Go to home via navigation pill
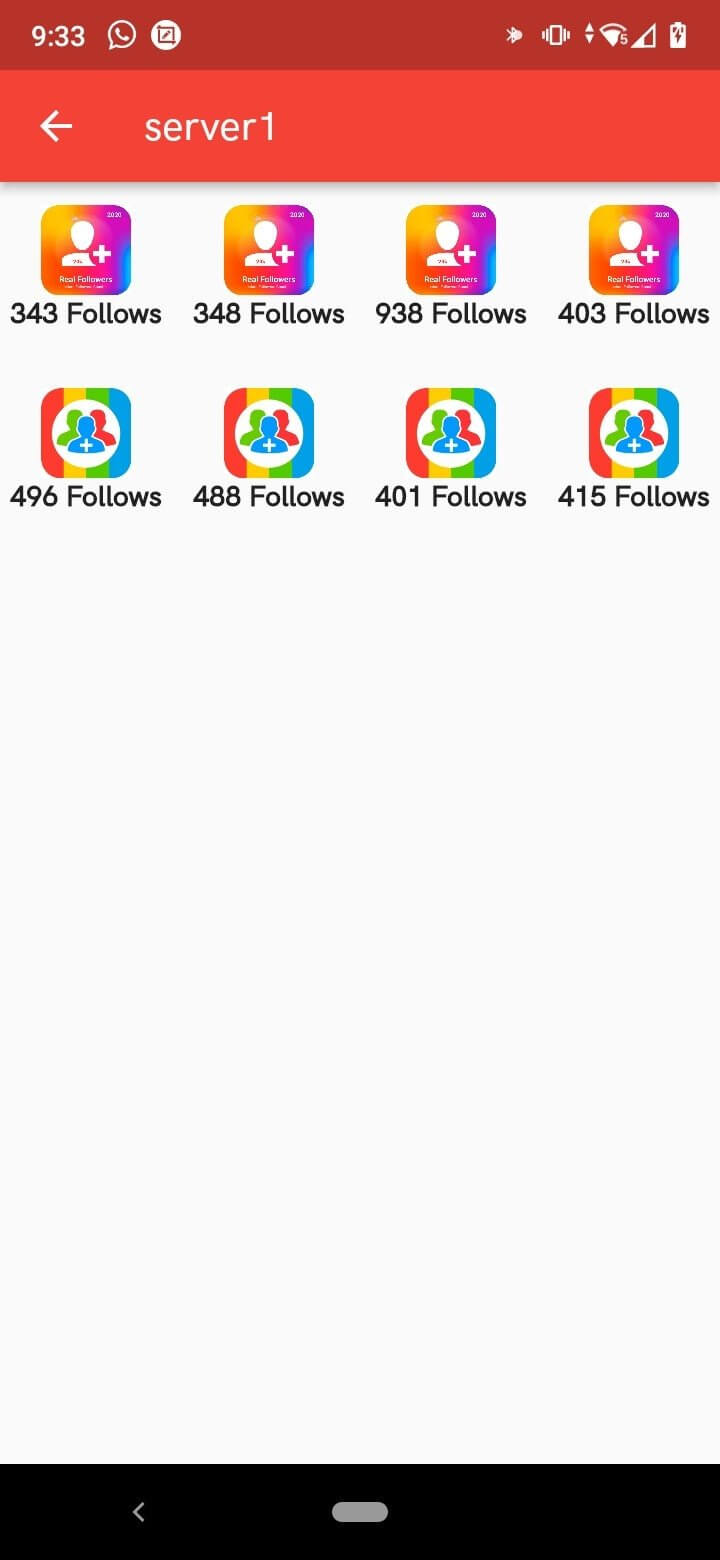The height and width of the screenshot is (1560, 720). click(360, 1512)
